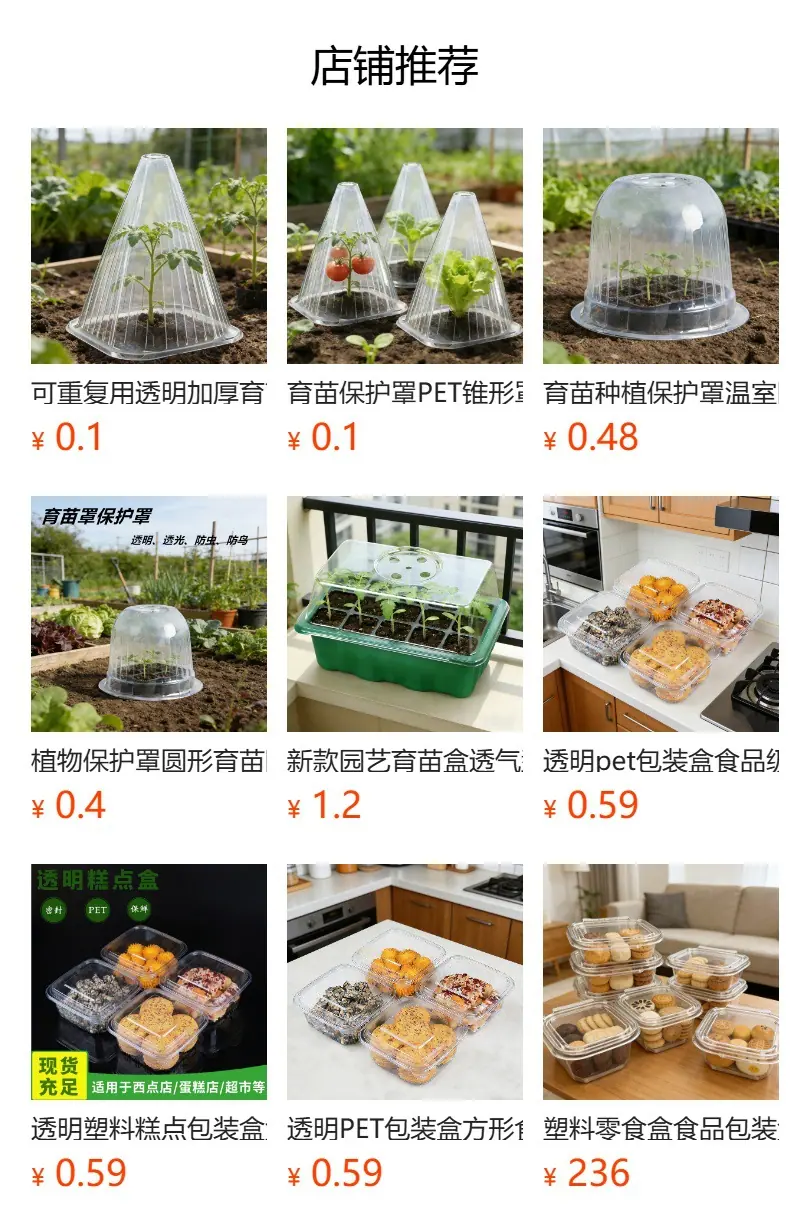The image size is (790, 1232).
Task: Open the 植物保护罩圆形育苗 product
Action: [149, 659]
